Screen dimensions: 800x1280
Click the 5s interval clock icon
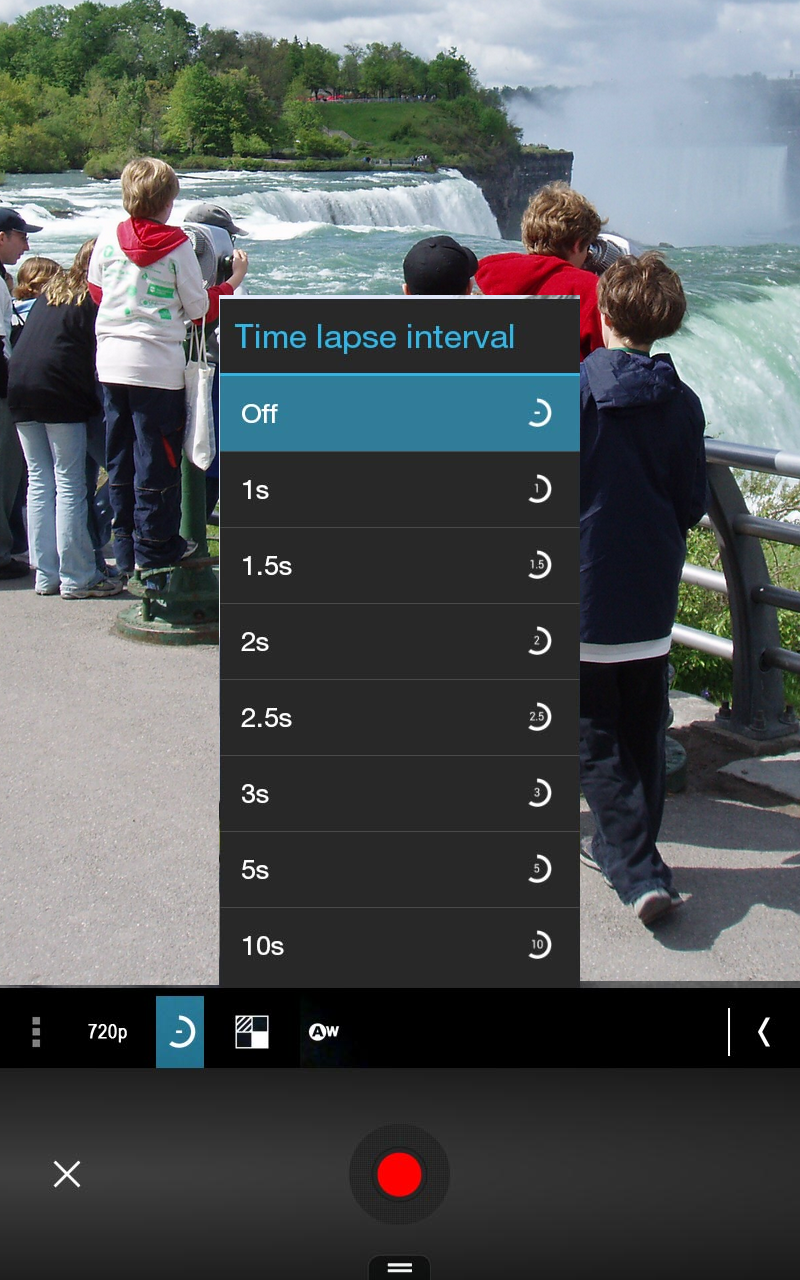pyautogui.click(x=539, y=869)
